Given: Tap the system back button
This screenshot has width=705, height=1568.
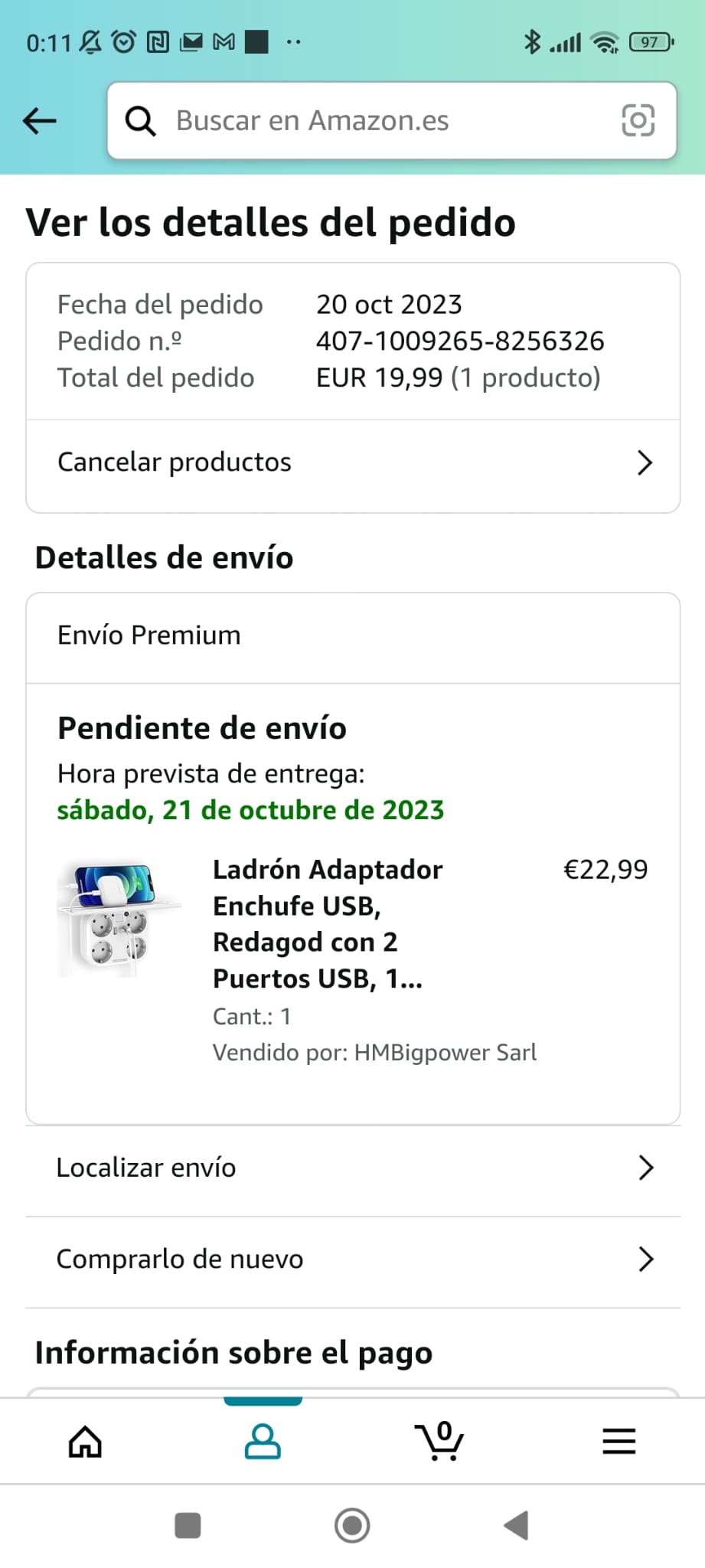Looking at the screenshot, I should (x=517, y=1525).
